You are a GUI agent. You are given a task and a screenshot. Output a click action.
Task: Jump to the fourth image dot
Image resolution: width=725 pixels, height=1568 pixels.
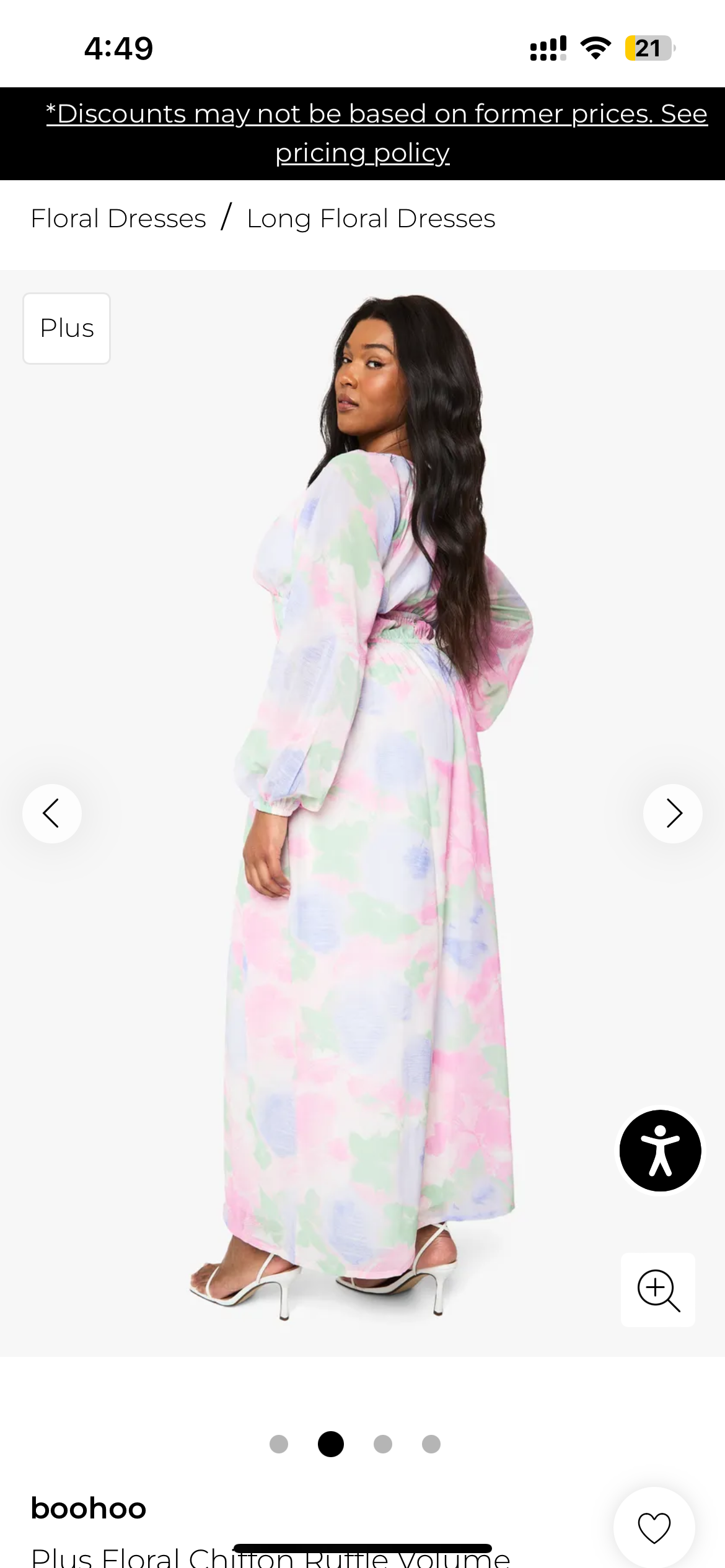pos(431,1444)
